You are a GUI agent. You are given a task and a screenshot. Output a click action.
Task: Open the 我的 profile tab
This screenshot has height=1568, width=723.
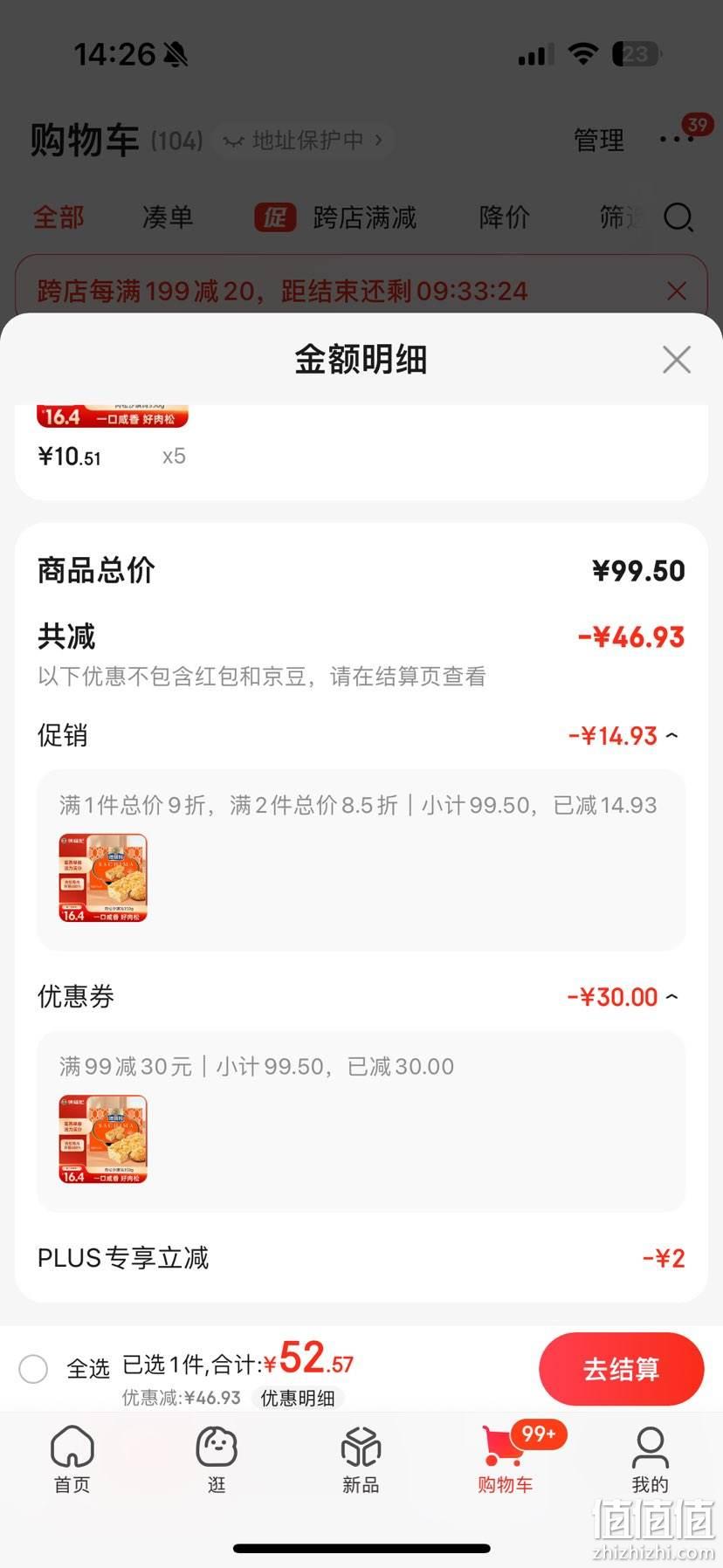point(650,1459)
